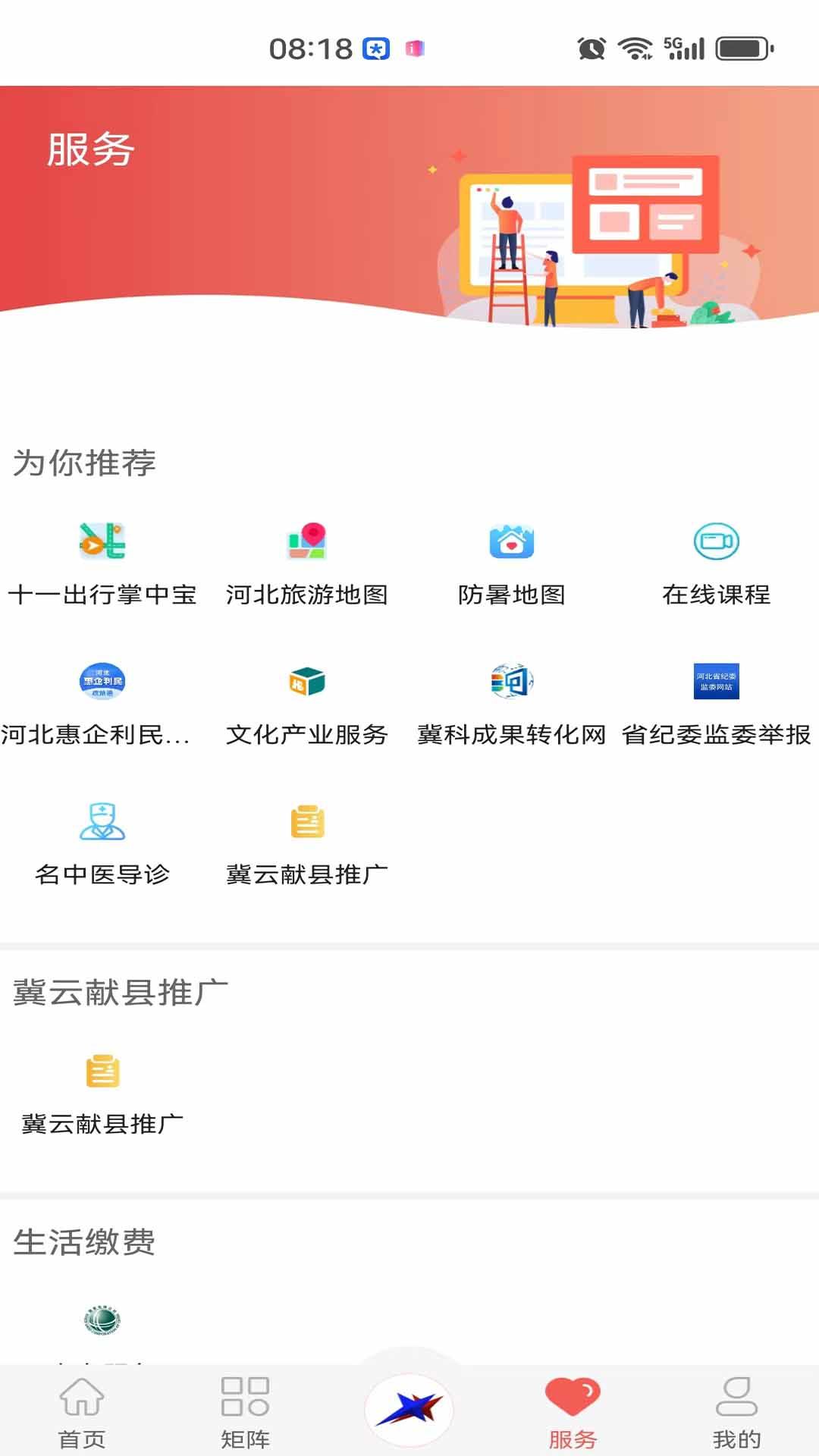Launch 在线课程 online courses via its camera icon
Image resolution: width=819 pixels, height=1456 pixels.
point(717,542)
